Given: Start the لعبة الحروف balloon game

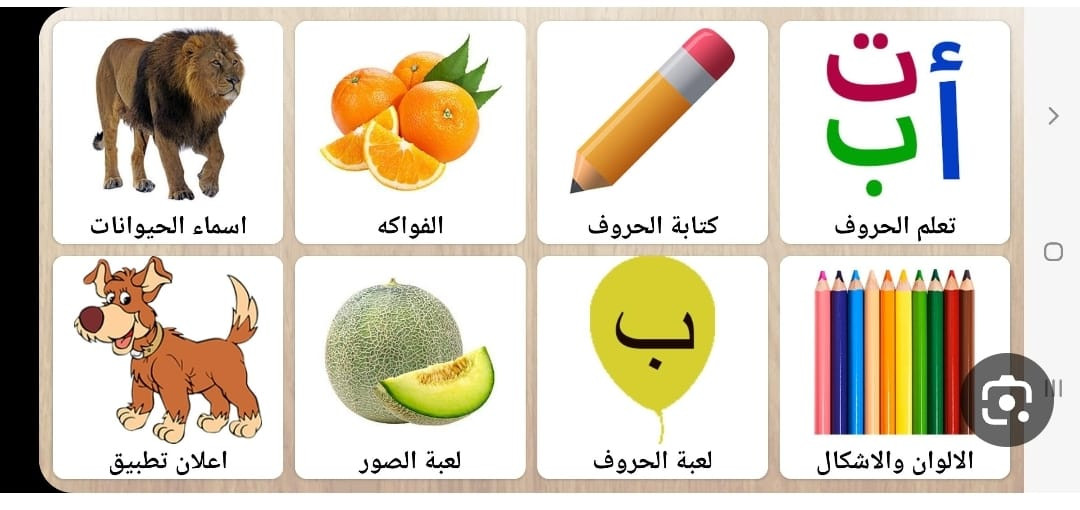Looking at the screenshot, I should point(652,367).
